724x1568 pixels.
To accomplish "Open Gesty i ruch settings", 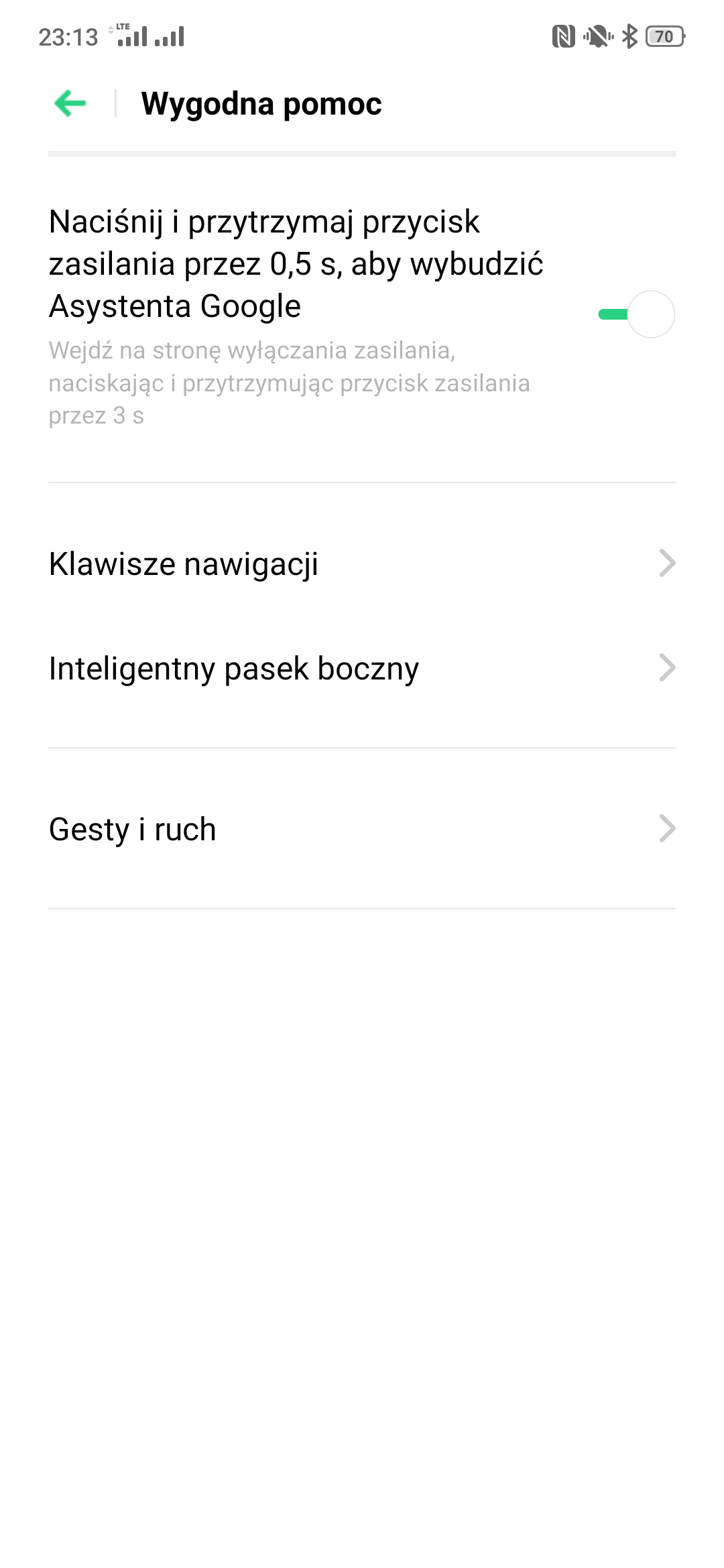I will coord(362,829).
